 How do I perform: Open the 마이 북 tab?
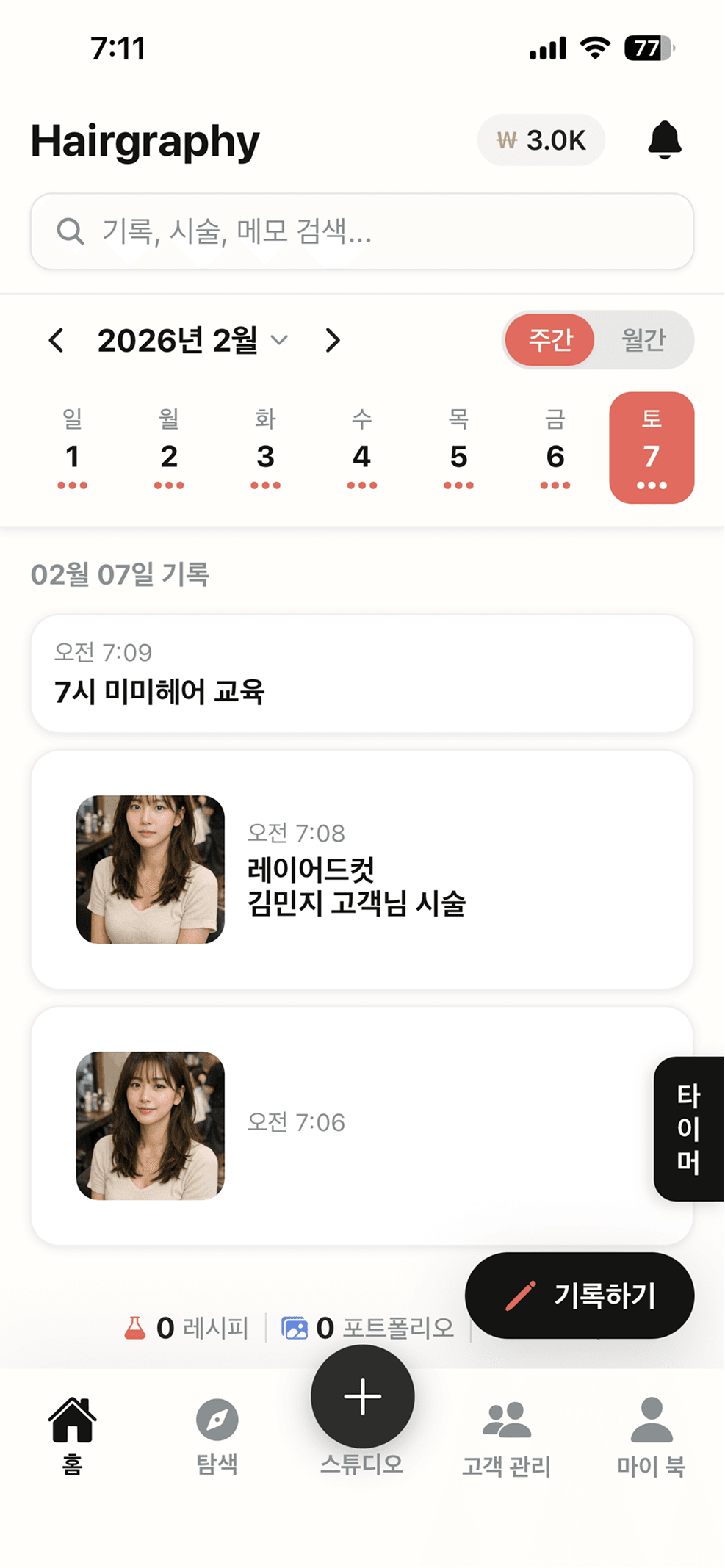pyautogui.click(x=651, y=1436)
